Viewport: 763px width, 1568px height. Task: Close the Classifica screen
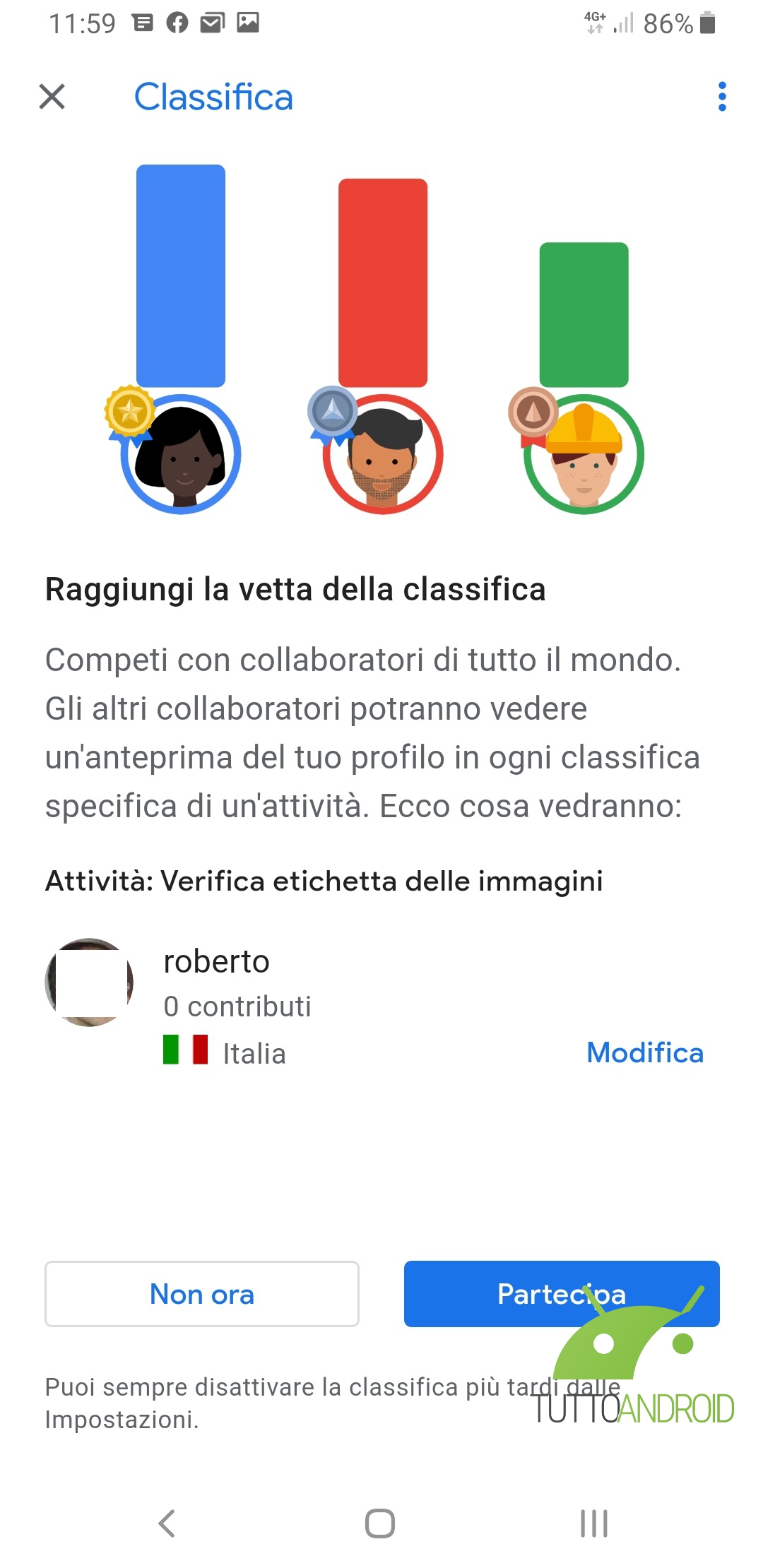[52, 97]
